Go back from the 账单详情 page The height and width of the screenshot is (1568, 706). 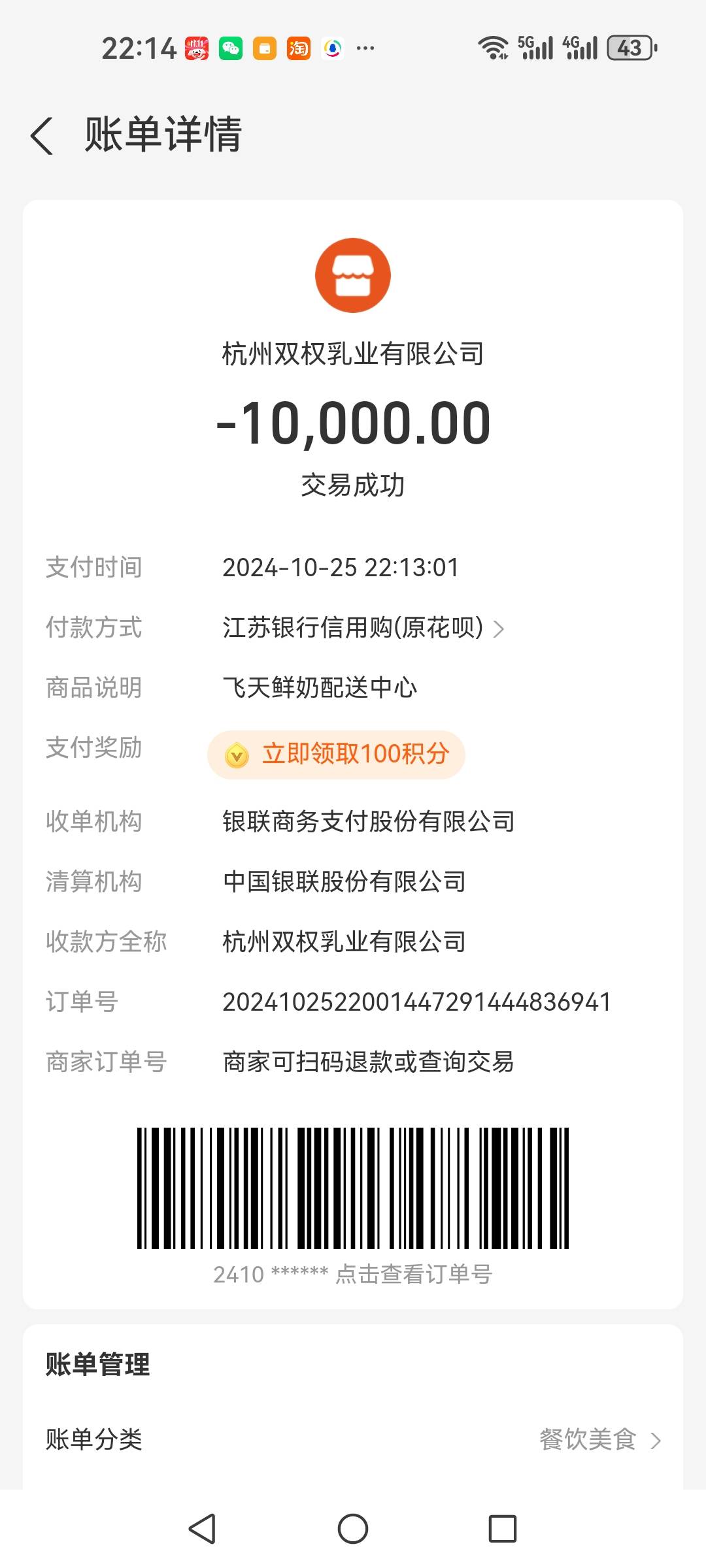[42, 135]
